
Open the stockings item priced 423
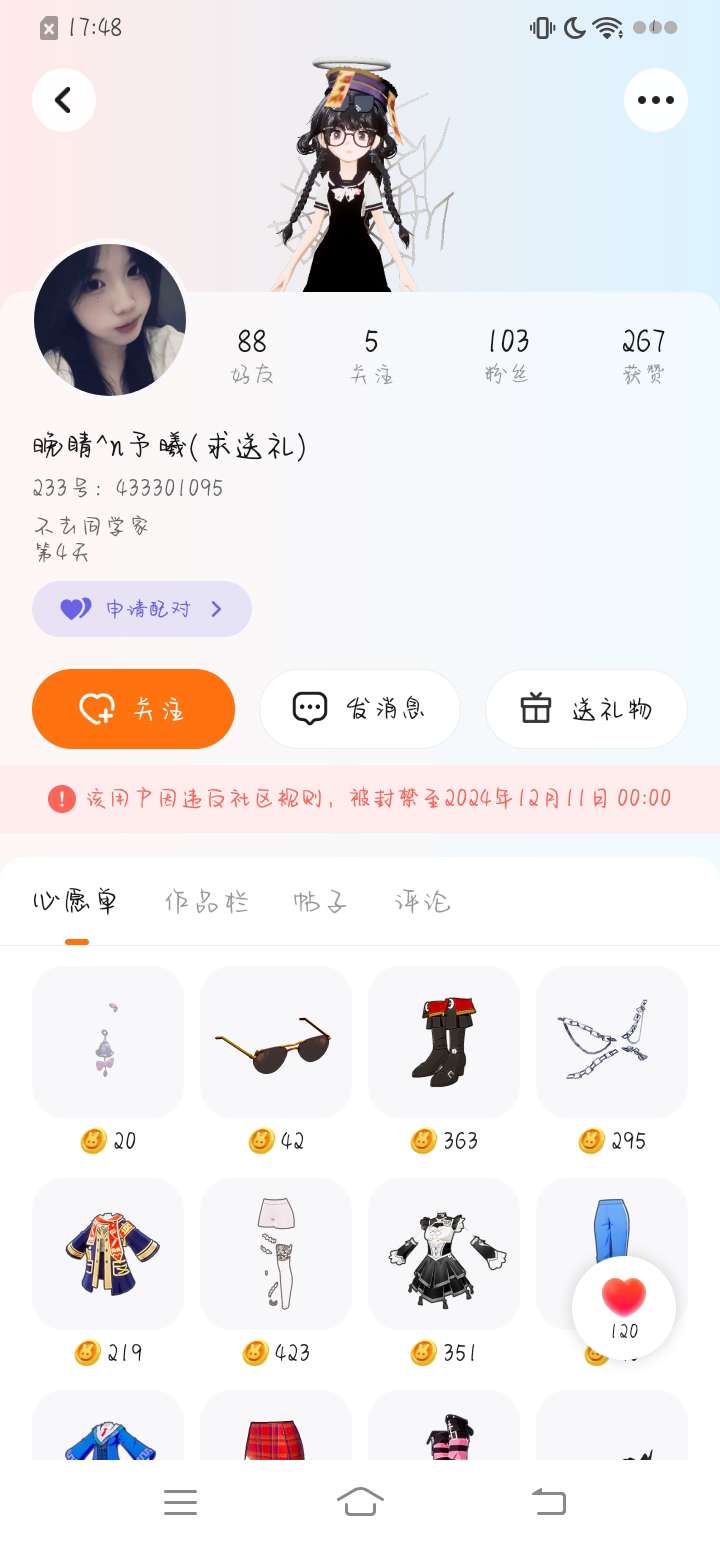pos(276,1254)
